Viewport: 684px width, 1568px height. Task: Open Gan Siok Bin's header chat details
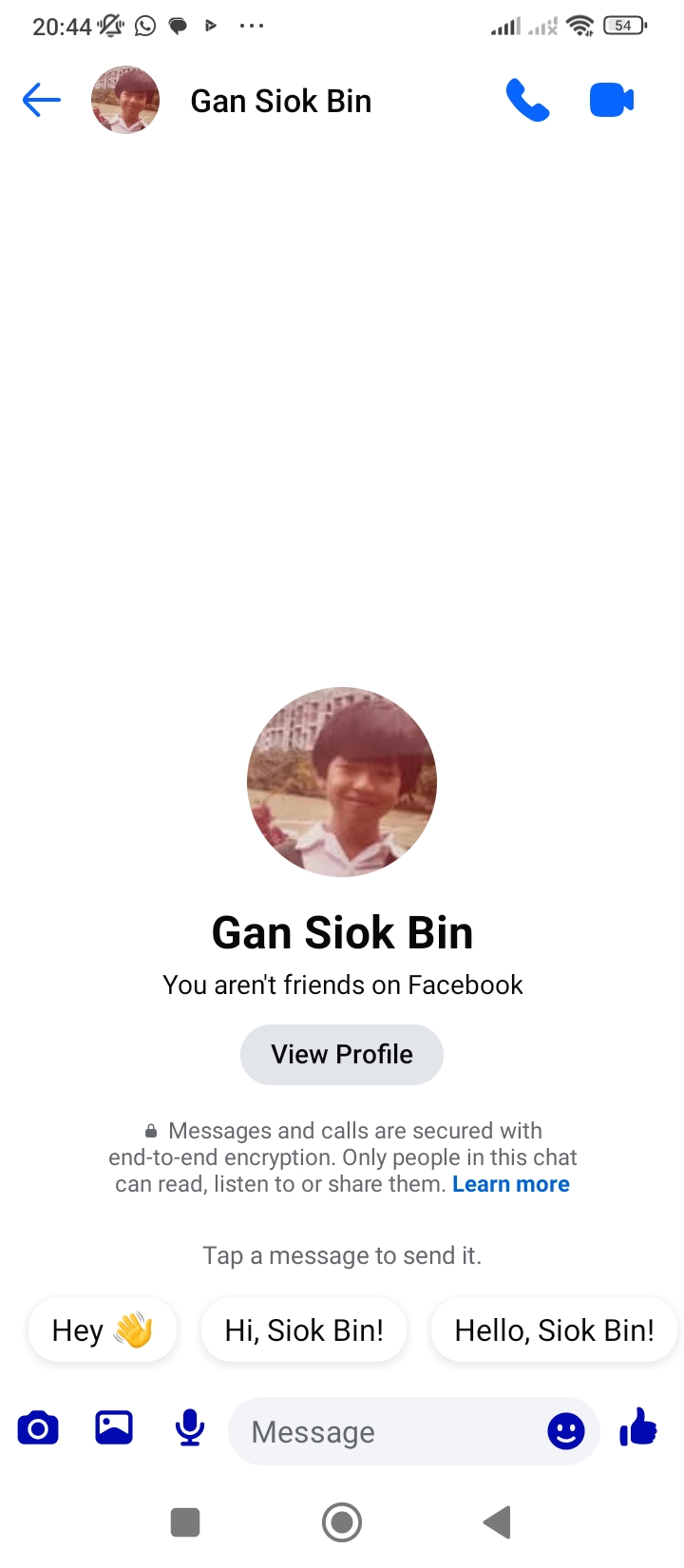click(280, 101)
